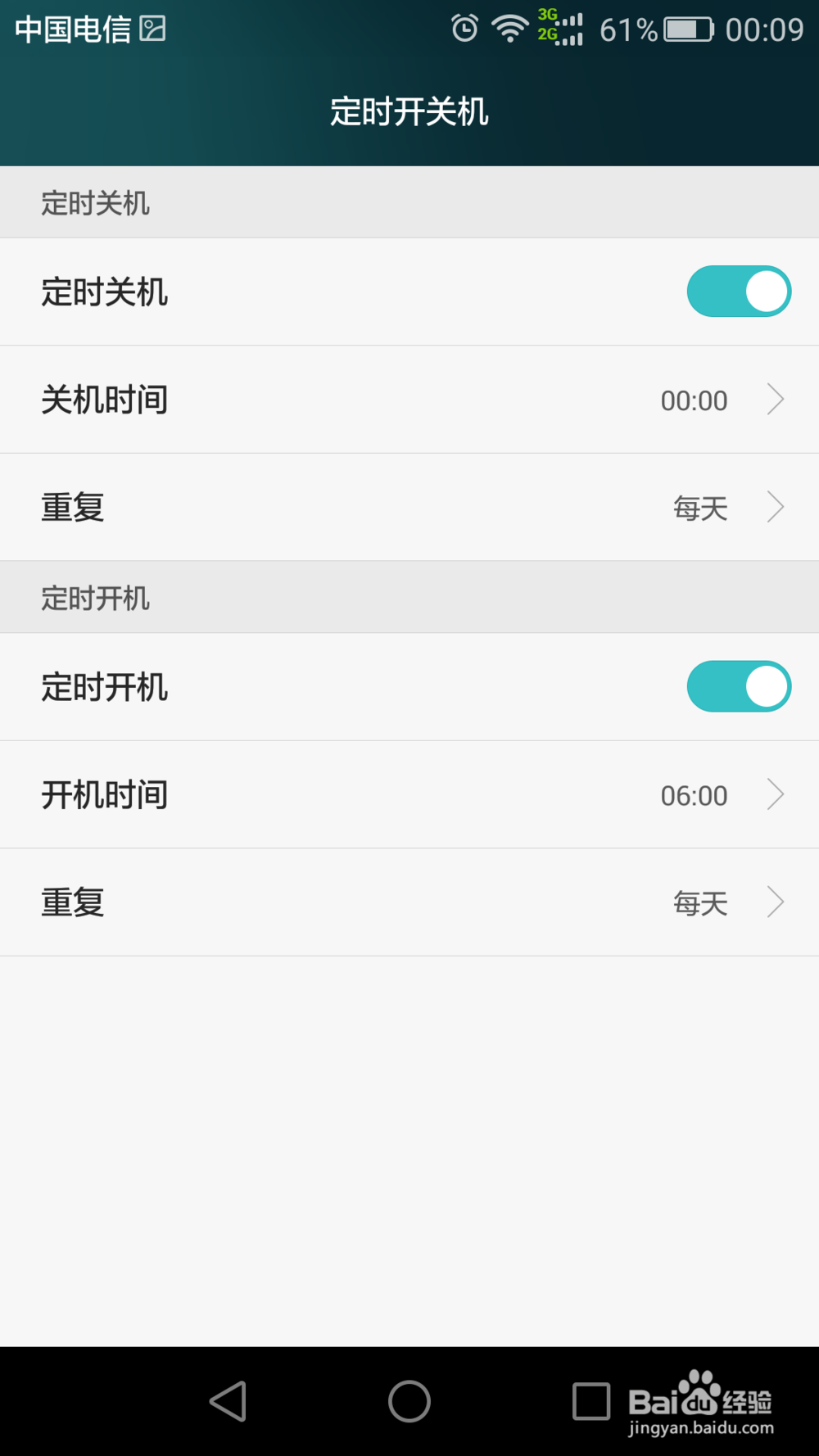Turn off the 定时开机 scheduled power-on switch
819x1456 pixels.
point(738,686)
